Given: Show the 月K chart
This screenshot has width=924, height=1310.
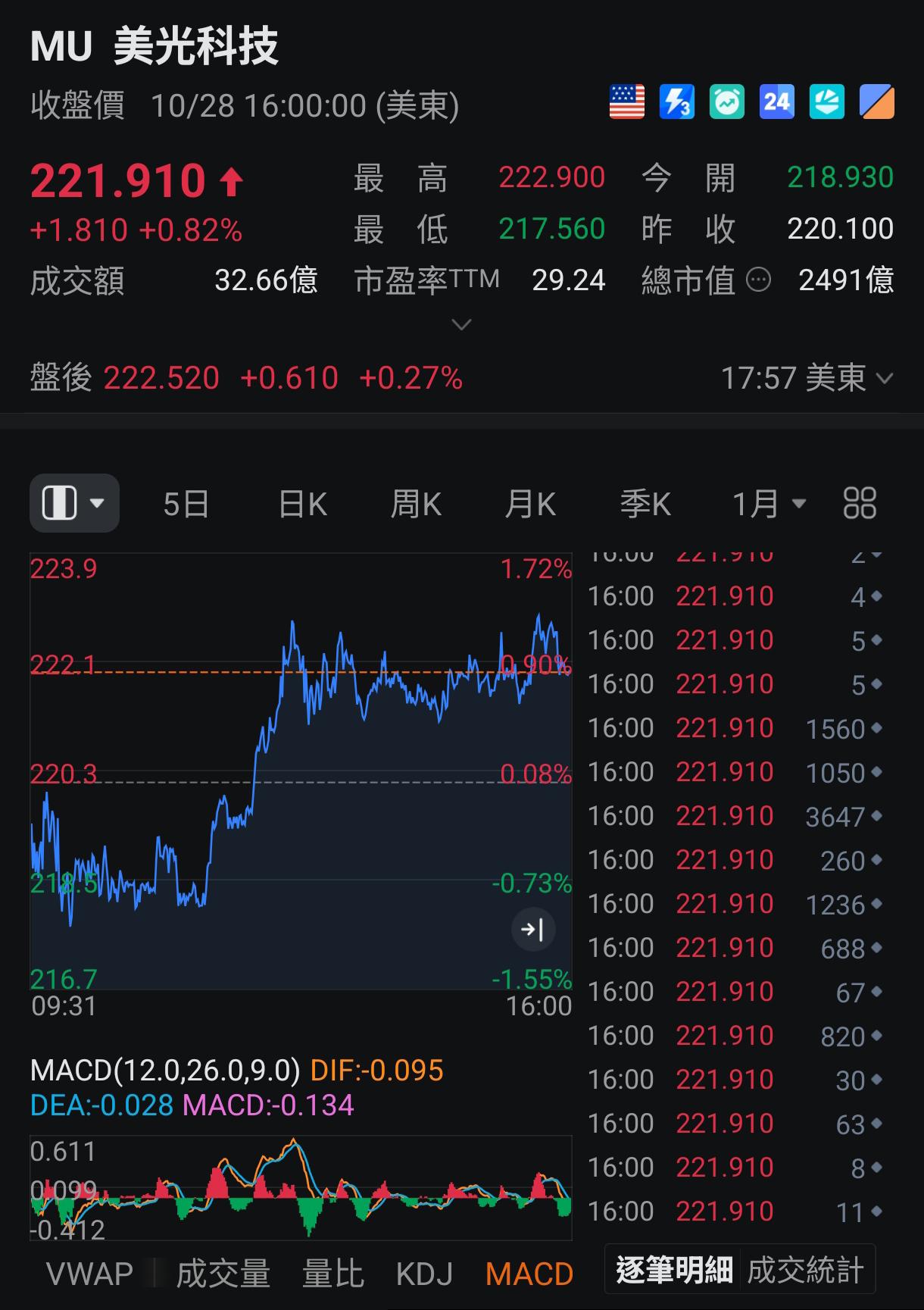Looking at the screenshot, I should (530, 504).
